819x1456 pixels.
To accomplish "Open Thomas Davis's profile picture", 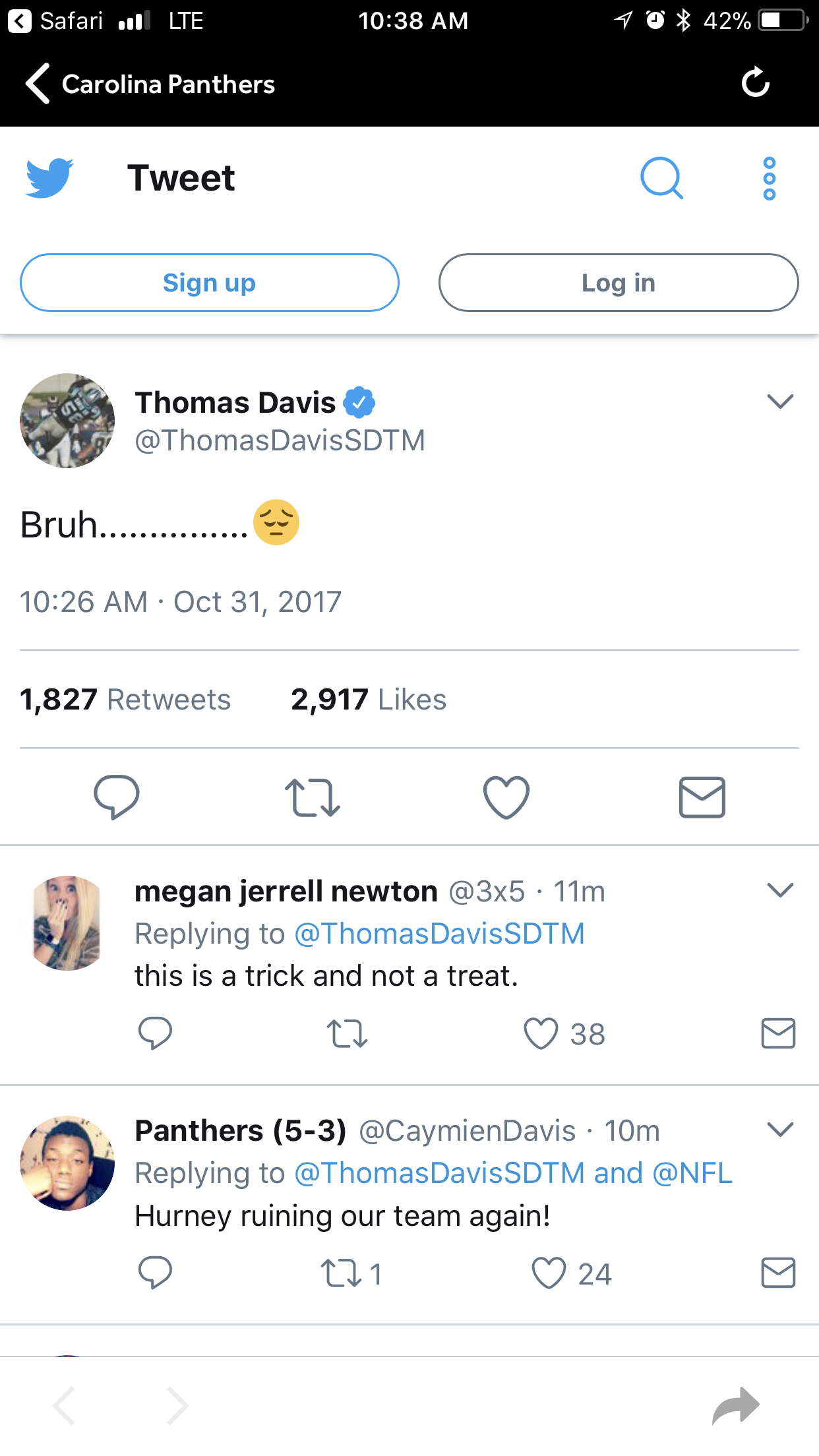I will coord(67,421).
